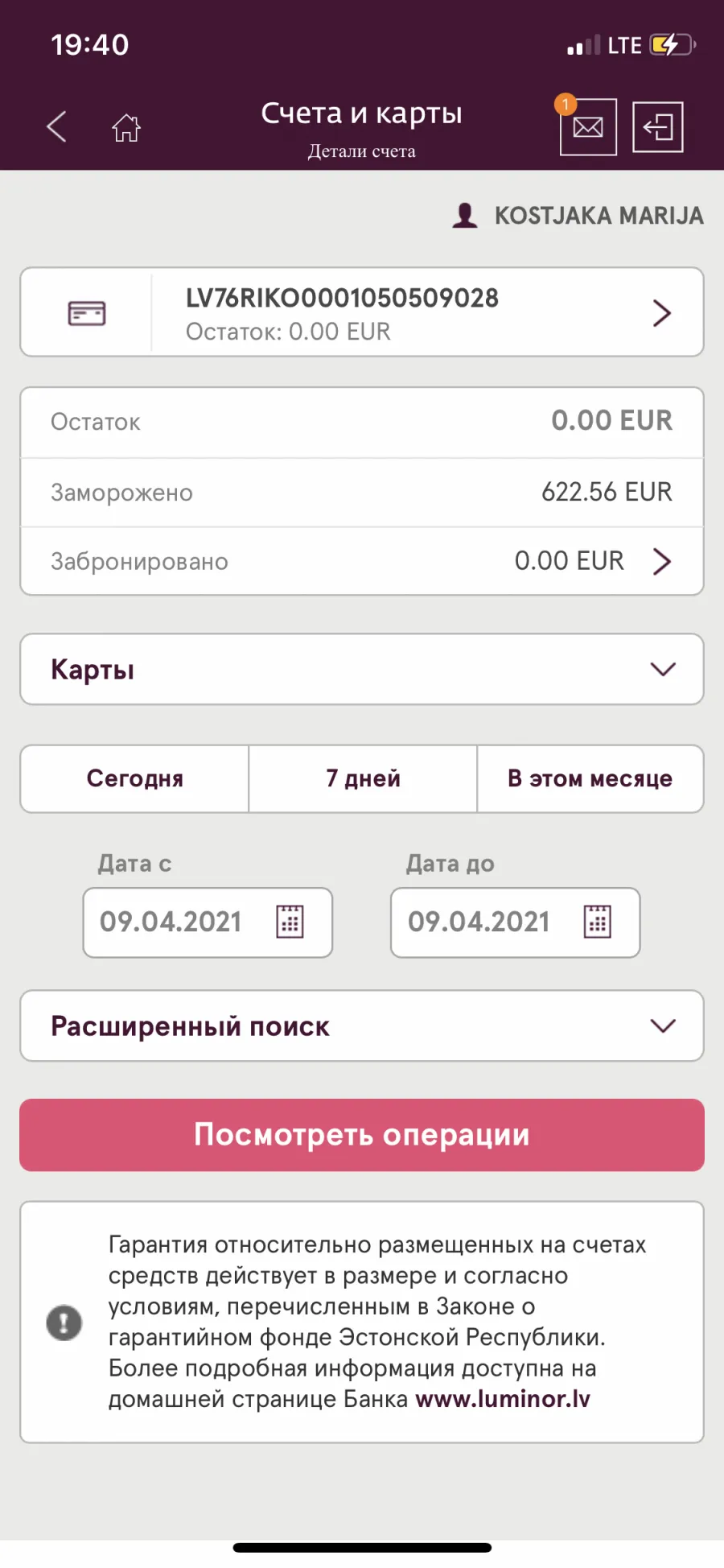Image resolution: width=724 pixels, height=1568 pixels.
Task: Expand the Карты section
Action: coord(362,670)
